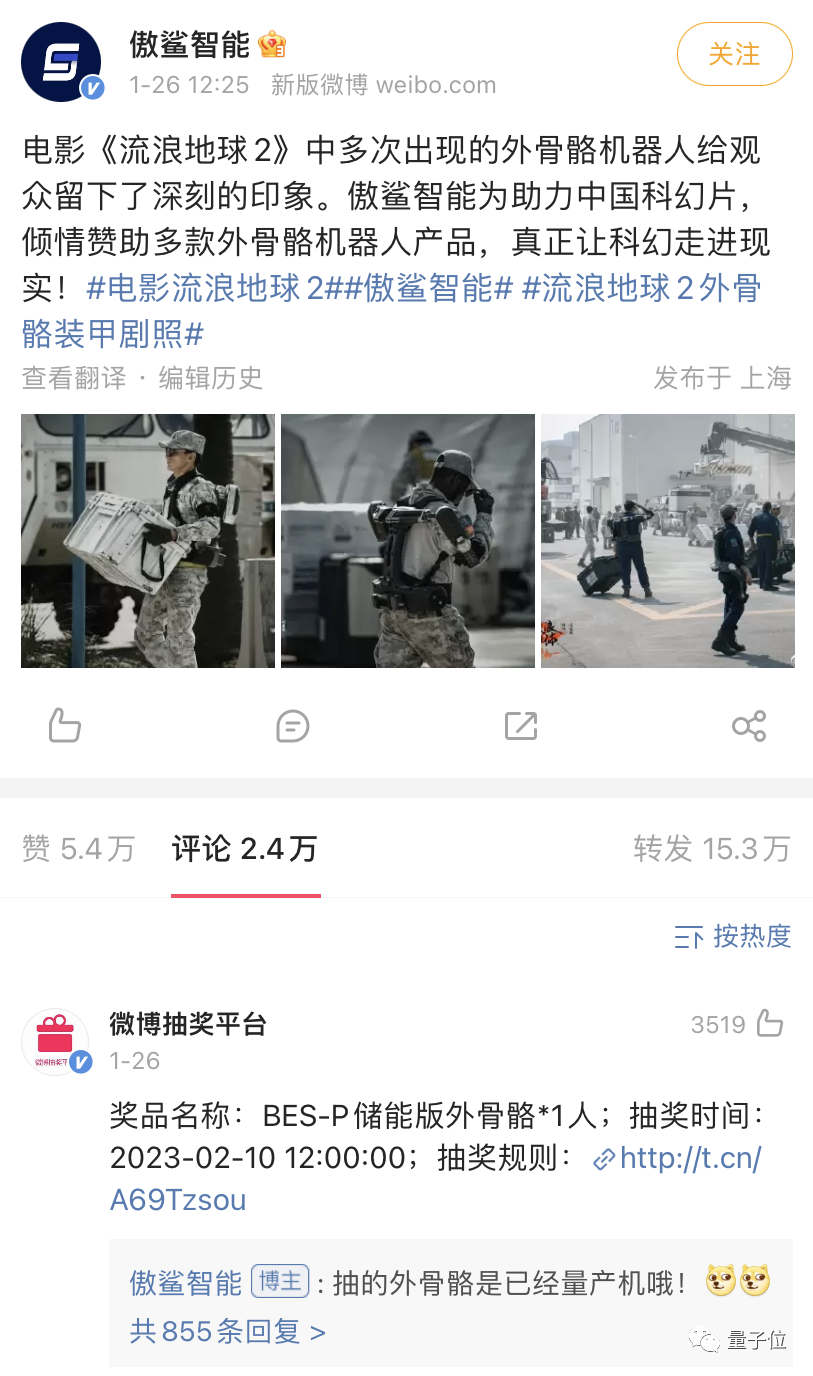Open hashtag #流浪地球2外骨骼装甲剧照#

pos(392,311)
